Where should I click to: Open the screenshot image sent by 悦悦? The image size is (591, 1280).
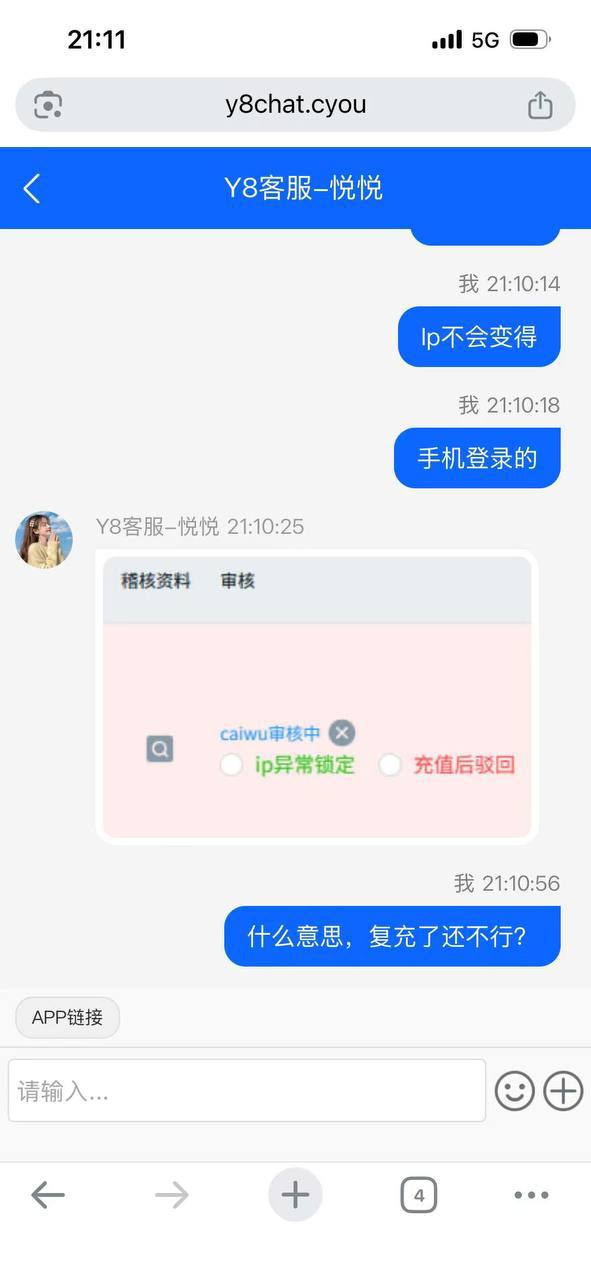click(317, 697)
